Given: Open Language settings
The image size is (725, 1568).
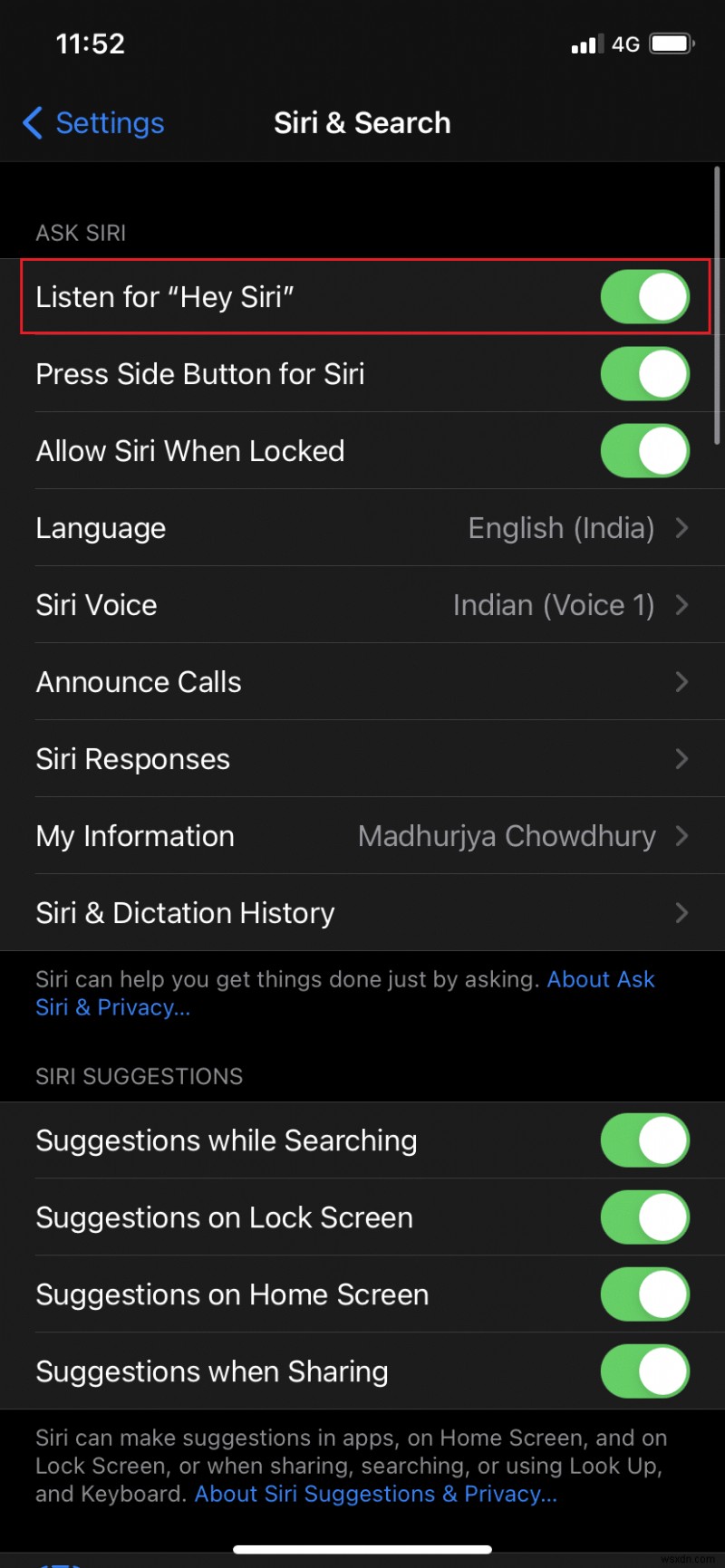Looking at the screenshot, I should click(x=362, y=528).
